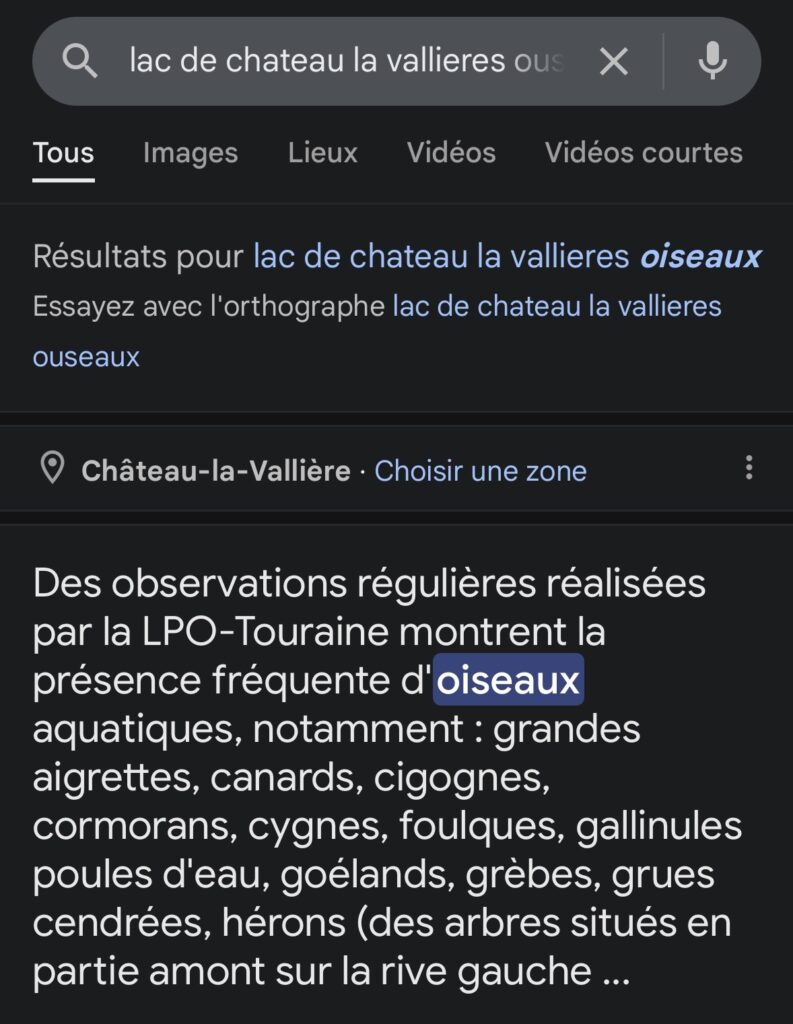
Task: Clear the search query with the X
Action: [613, 62]
